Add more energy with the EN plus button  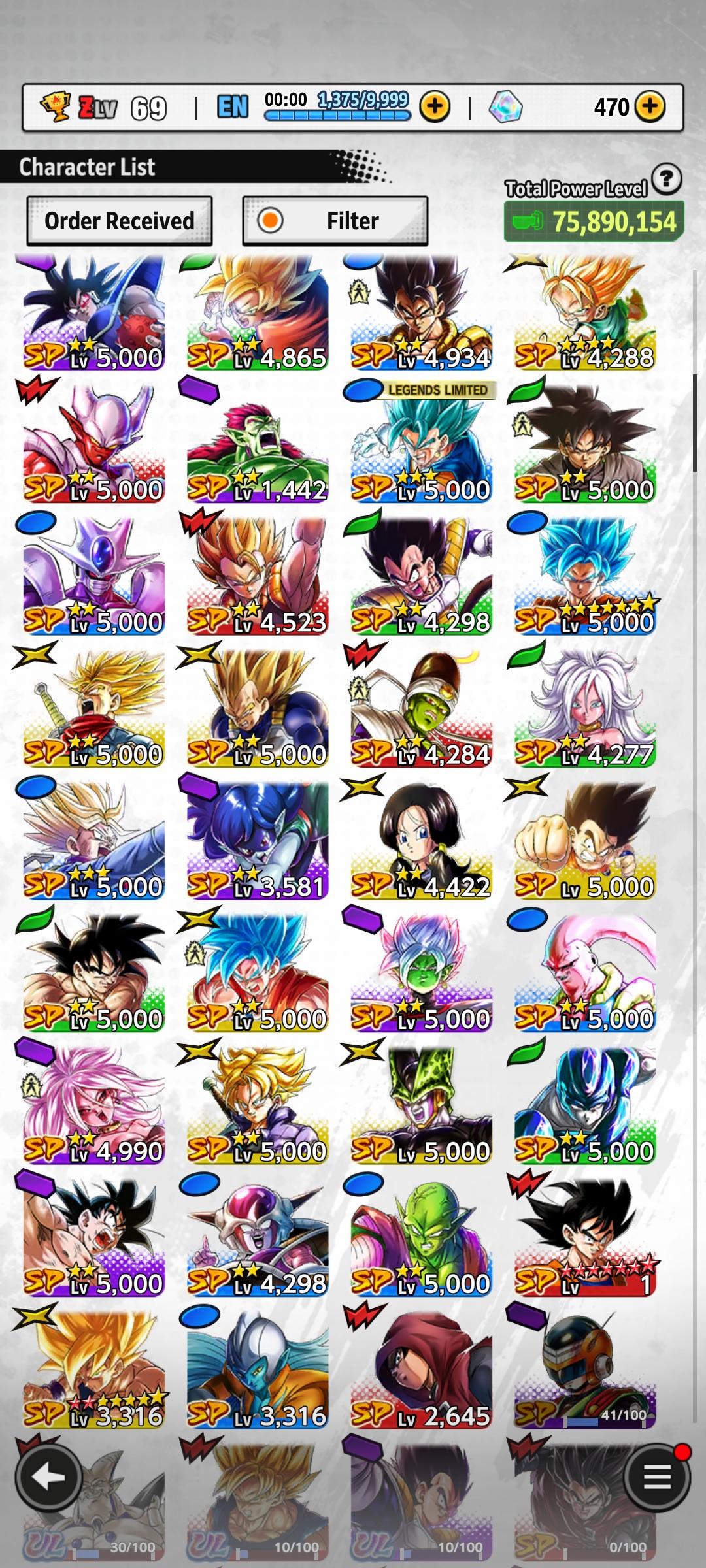435,106
